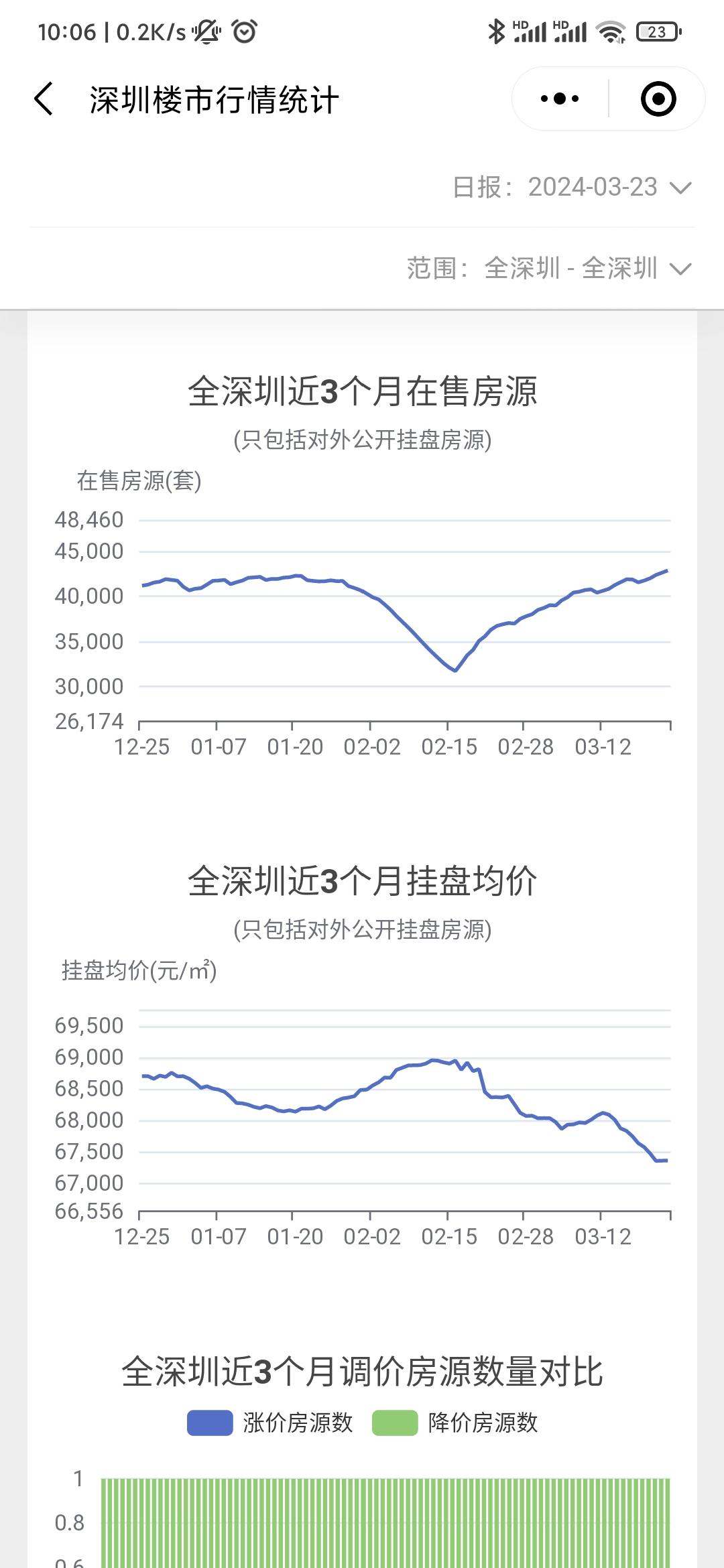Go back using the back arrow

click(x=44, y=99)
